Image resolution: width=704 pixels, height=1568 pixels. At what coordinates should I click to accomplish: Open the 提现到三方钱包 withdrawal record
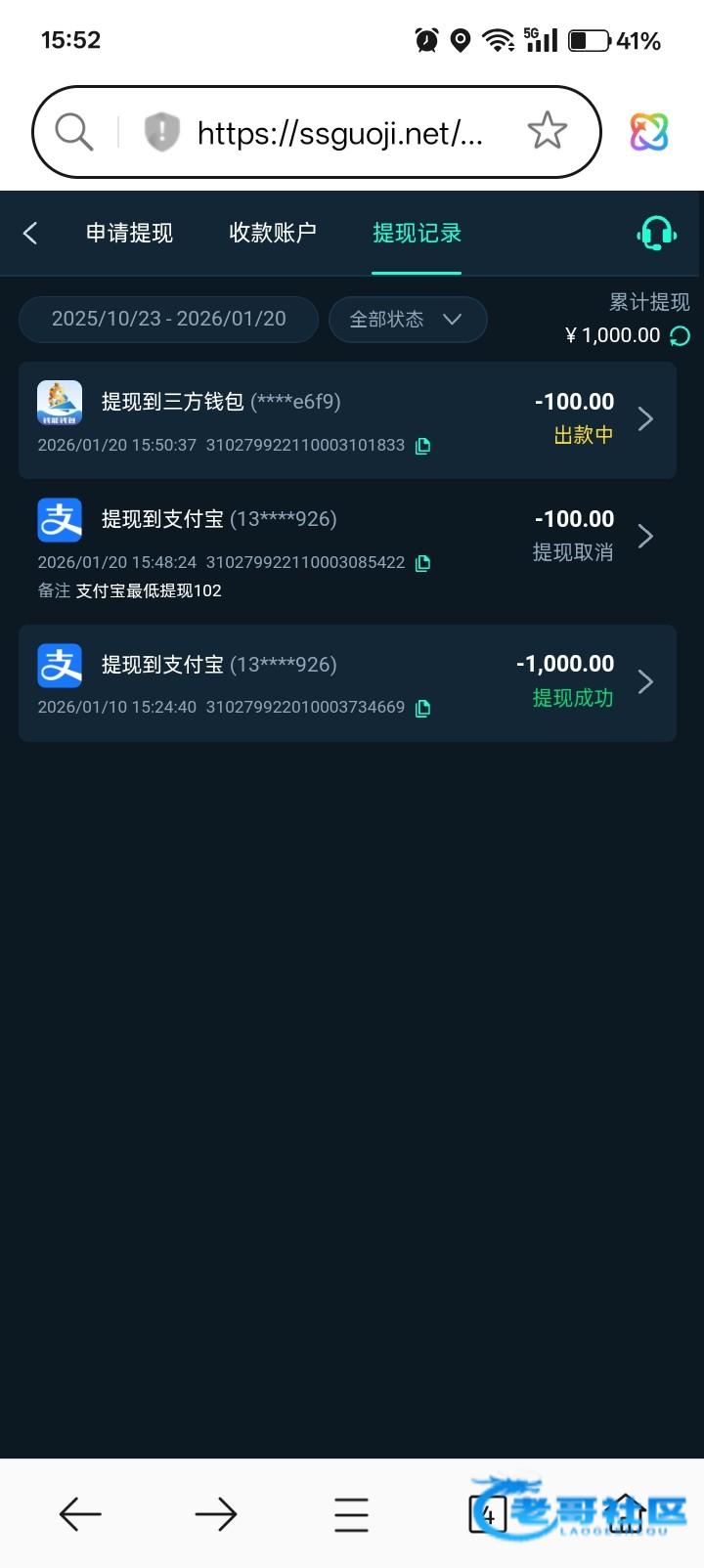point(347,419)
